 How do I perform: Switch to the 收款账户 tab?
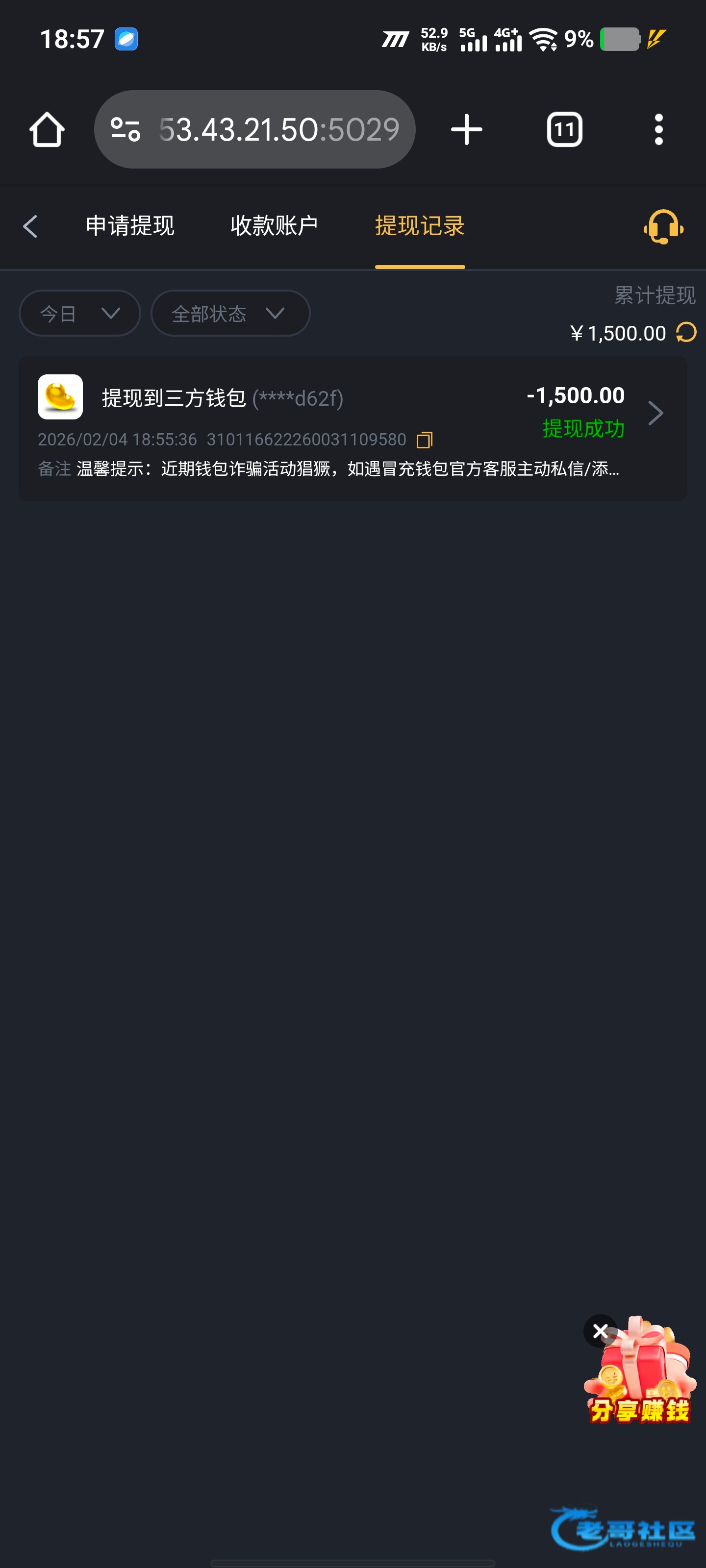click(274, 226)
